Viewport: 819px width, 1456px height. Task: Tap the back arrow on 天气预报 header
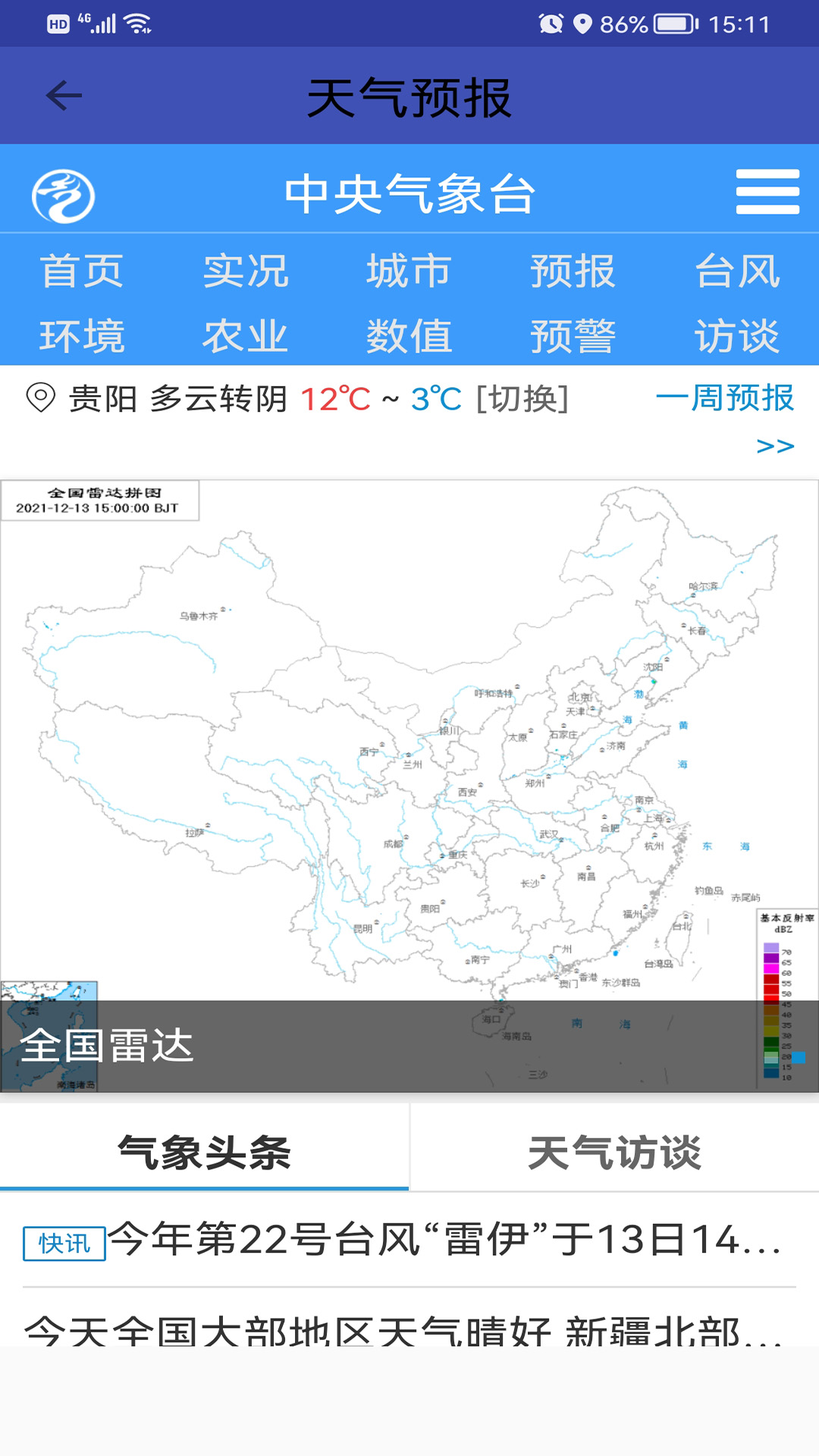tap(62, 96)
